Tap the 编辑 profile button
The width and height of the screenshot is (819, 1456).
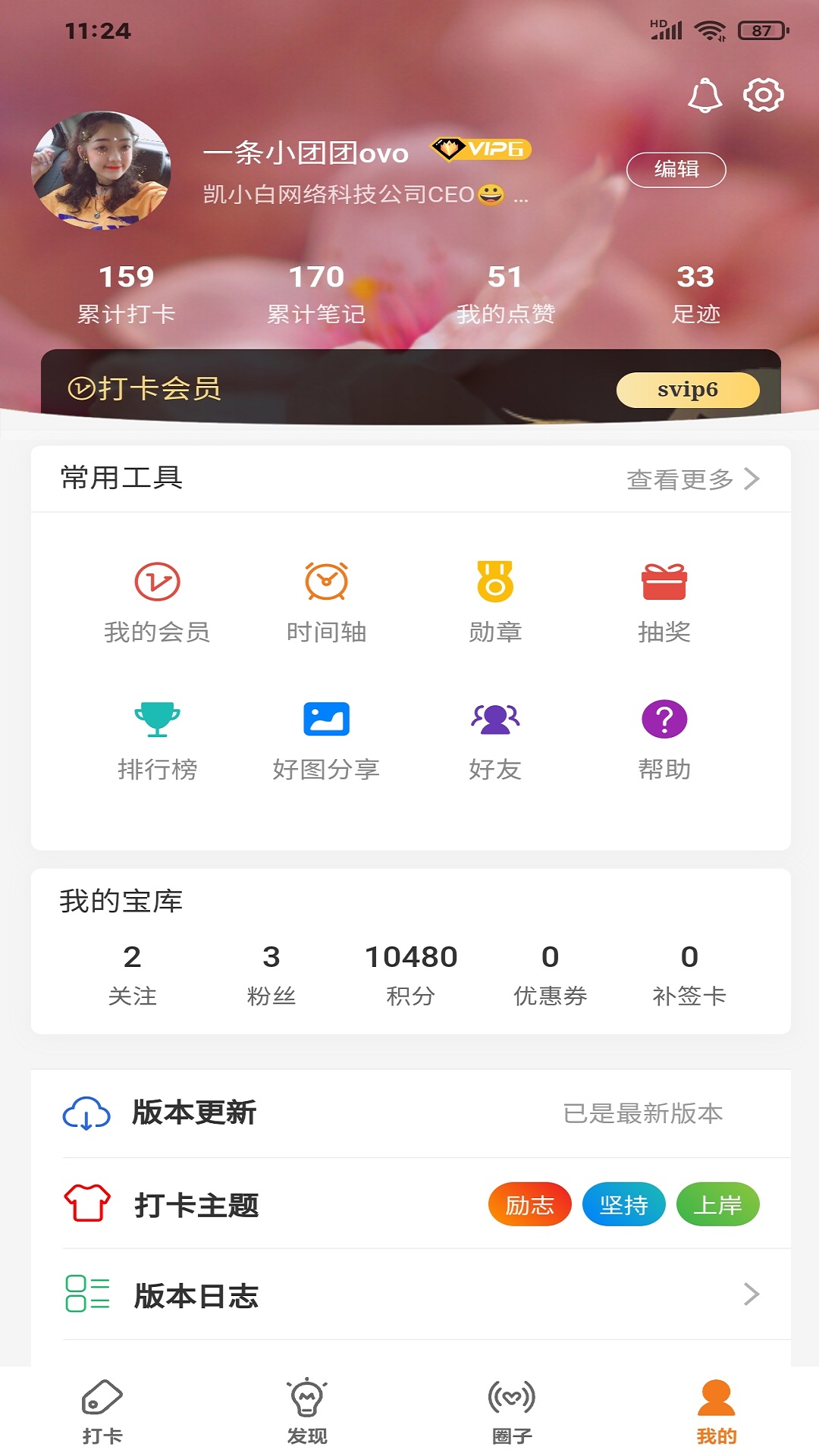point(676,170)
